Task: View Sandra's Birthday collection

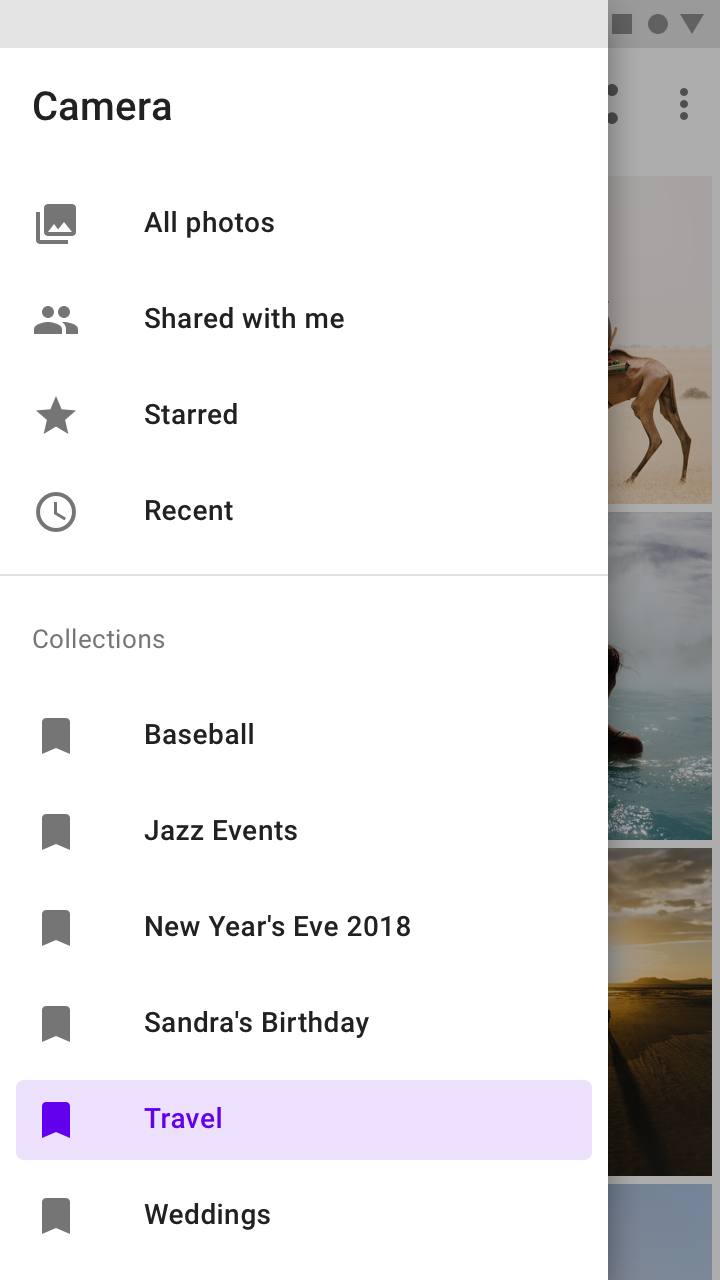Action: pos(256,1023)
